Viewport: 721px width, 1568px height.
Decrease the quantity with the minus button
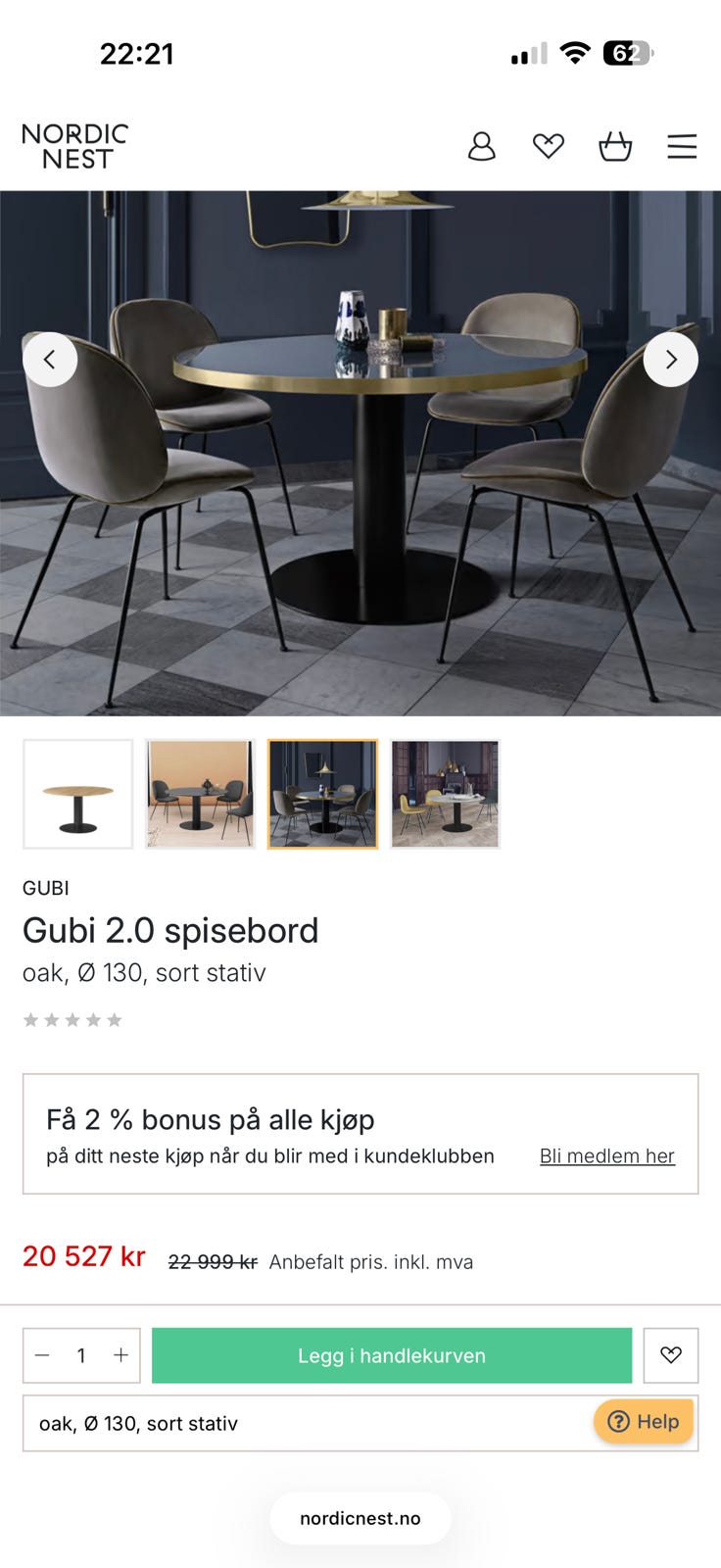pyautogui.click(x=42, y=1355)
